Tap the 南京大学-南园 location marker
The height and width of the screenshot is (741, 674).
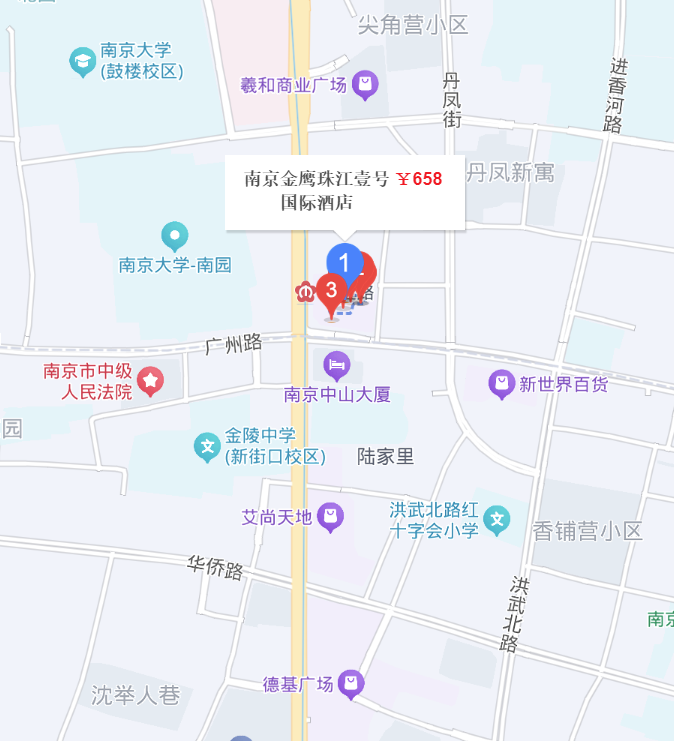click(x=175, y=237)
